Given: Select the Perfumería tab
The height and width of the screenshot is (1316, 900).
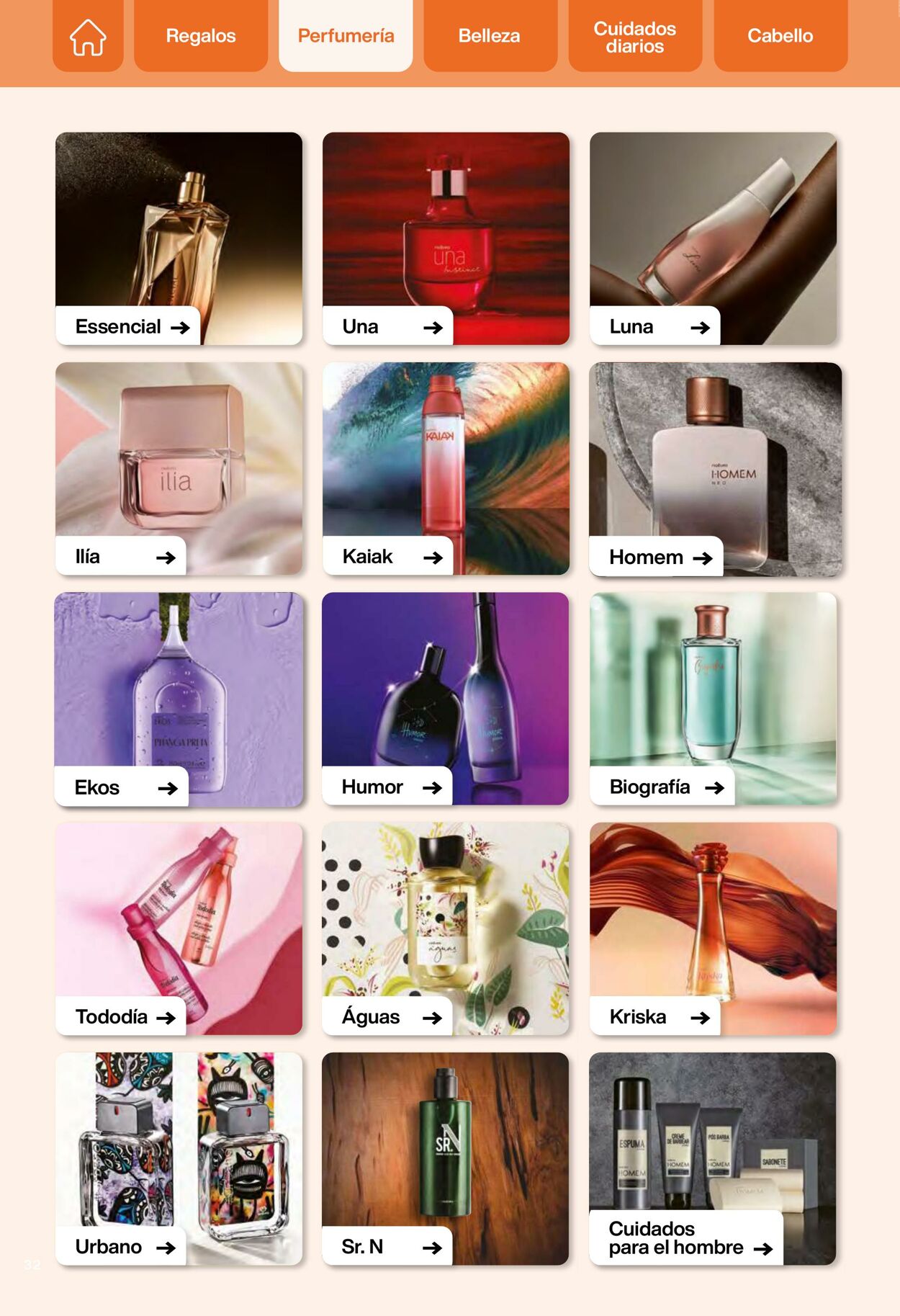Looking at the screenshot, I should pyautogui.click(x=346, y=36).
